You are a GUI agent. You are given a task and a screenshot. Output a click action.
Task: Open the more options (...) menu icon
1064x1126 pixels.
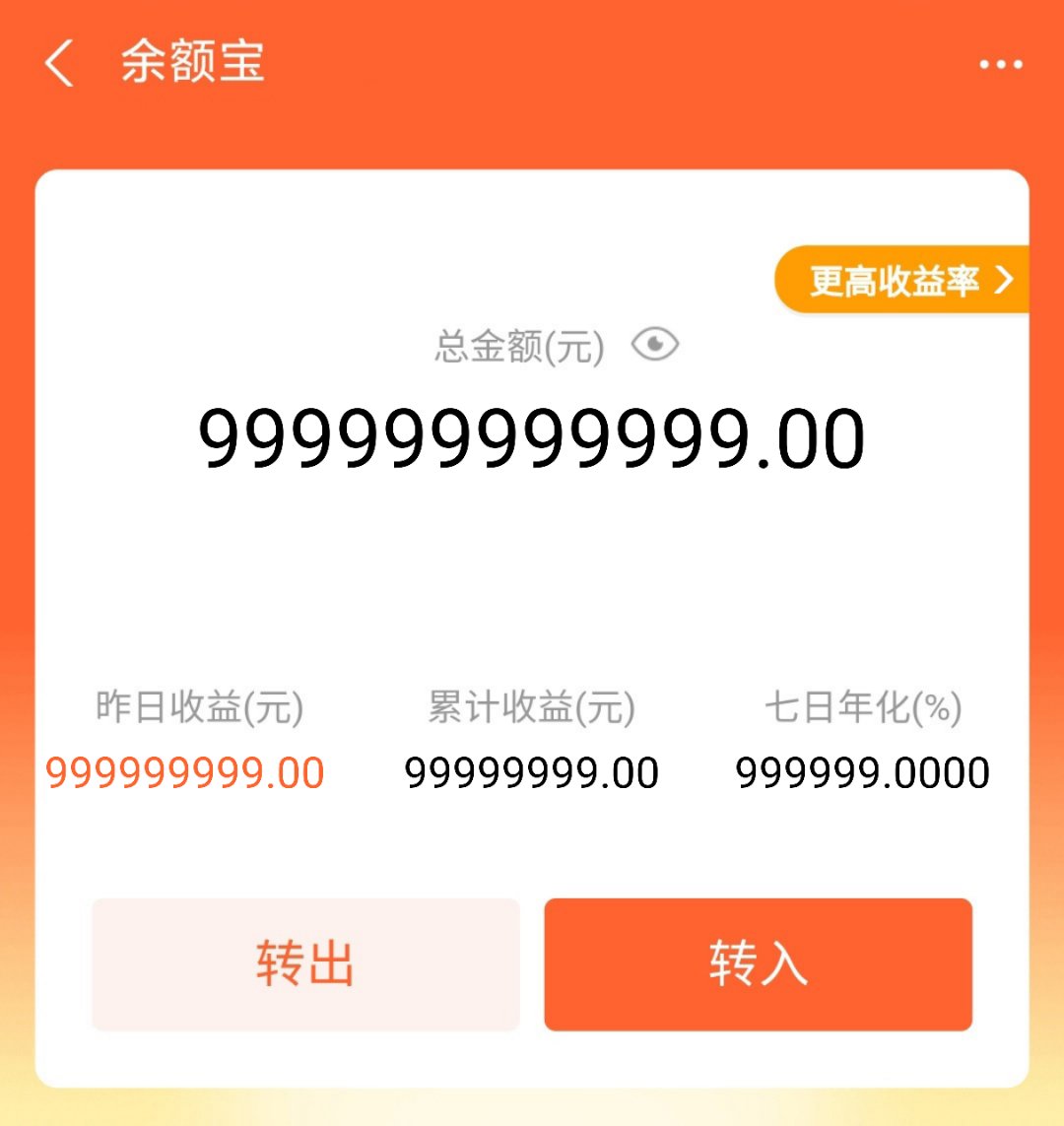[1000, 63]
